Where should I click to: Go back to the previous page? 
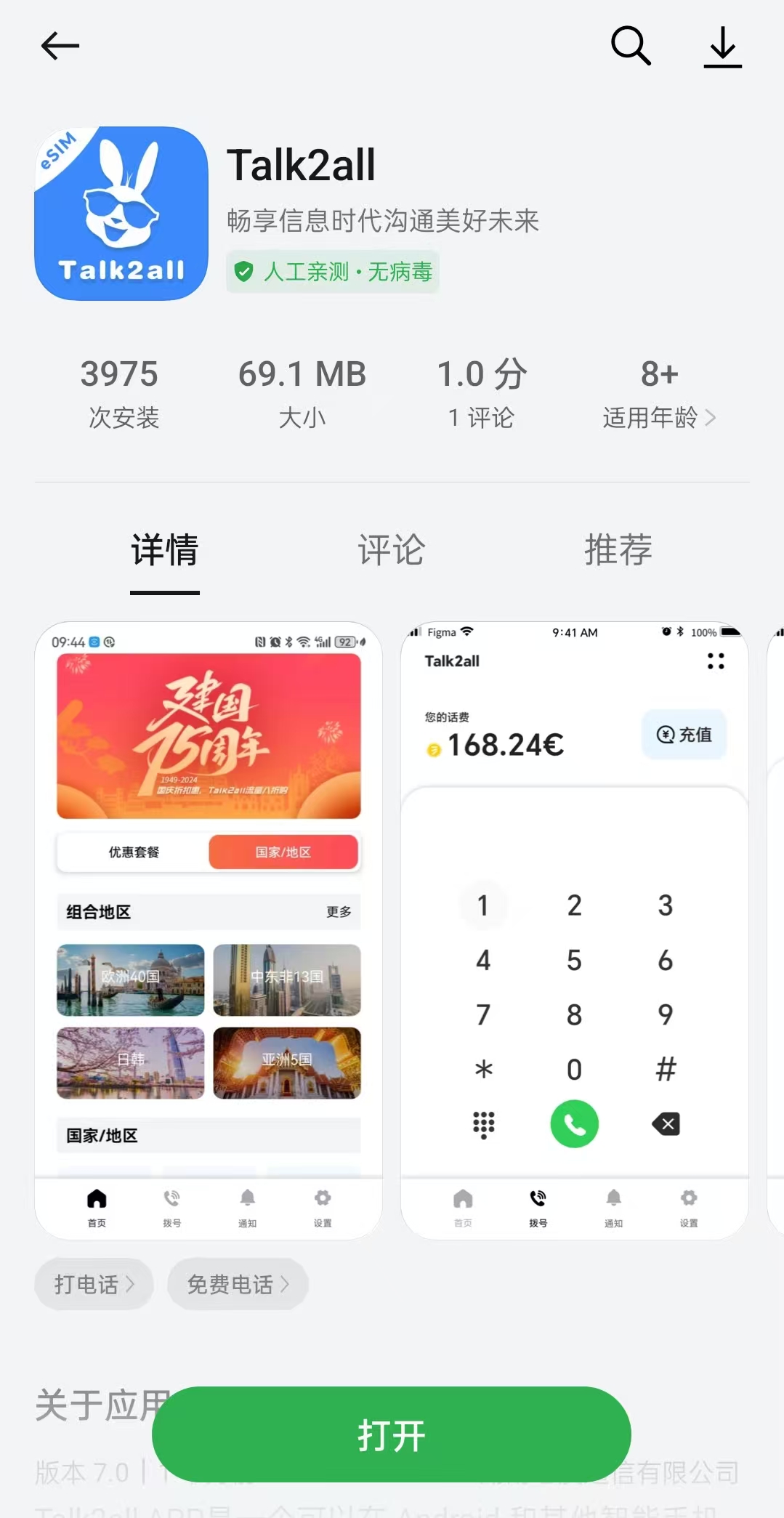(60, 47)
